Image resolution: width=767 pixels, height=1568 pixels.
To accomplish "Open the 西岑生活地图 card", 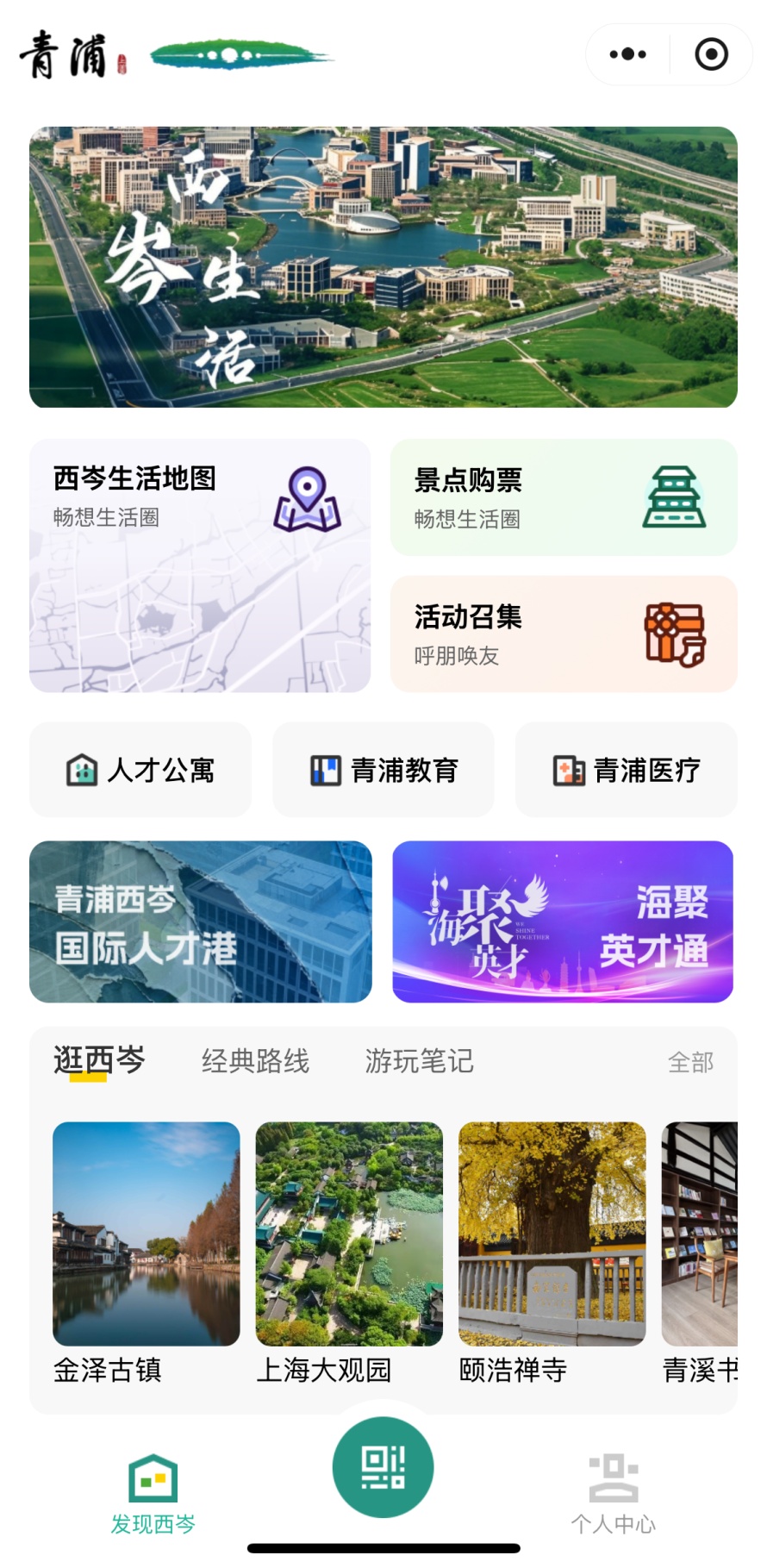I will 200,565.
